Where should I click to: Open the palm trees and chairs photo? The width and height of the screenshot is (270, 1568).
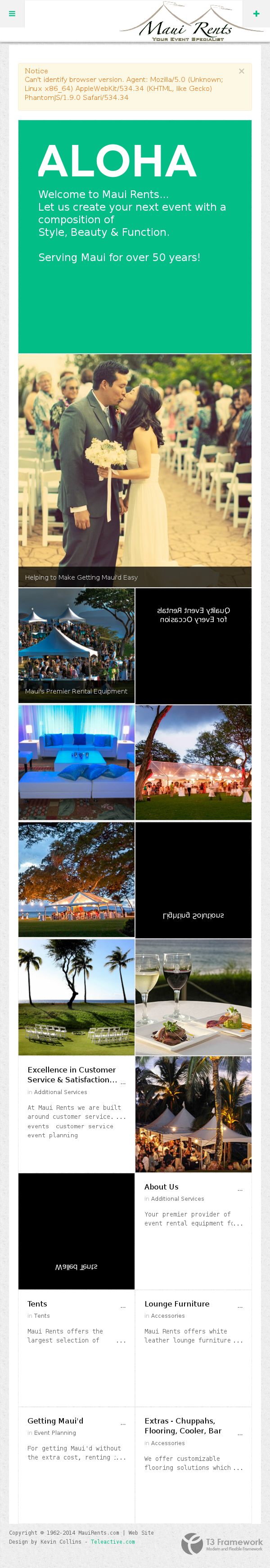(x=76, y=996)
